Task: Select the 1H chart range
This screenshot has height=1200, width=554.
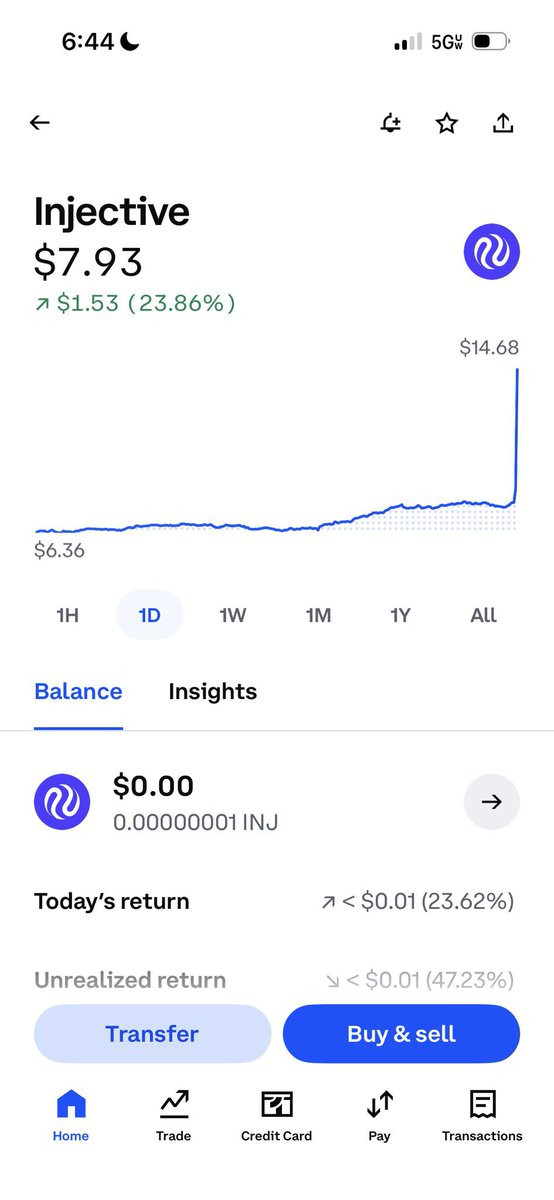Action: tap(67, 615)
